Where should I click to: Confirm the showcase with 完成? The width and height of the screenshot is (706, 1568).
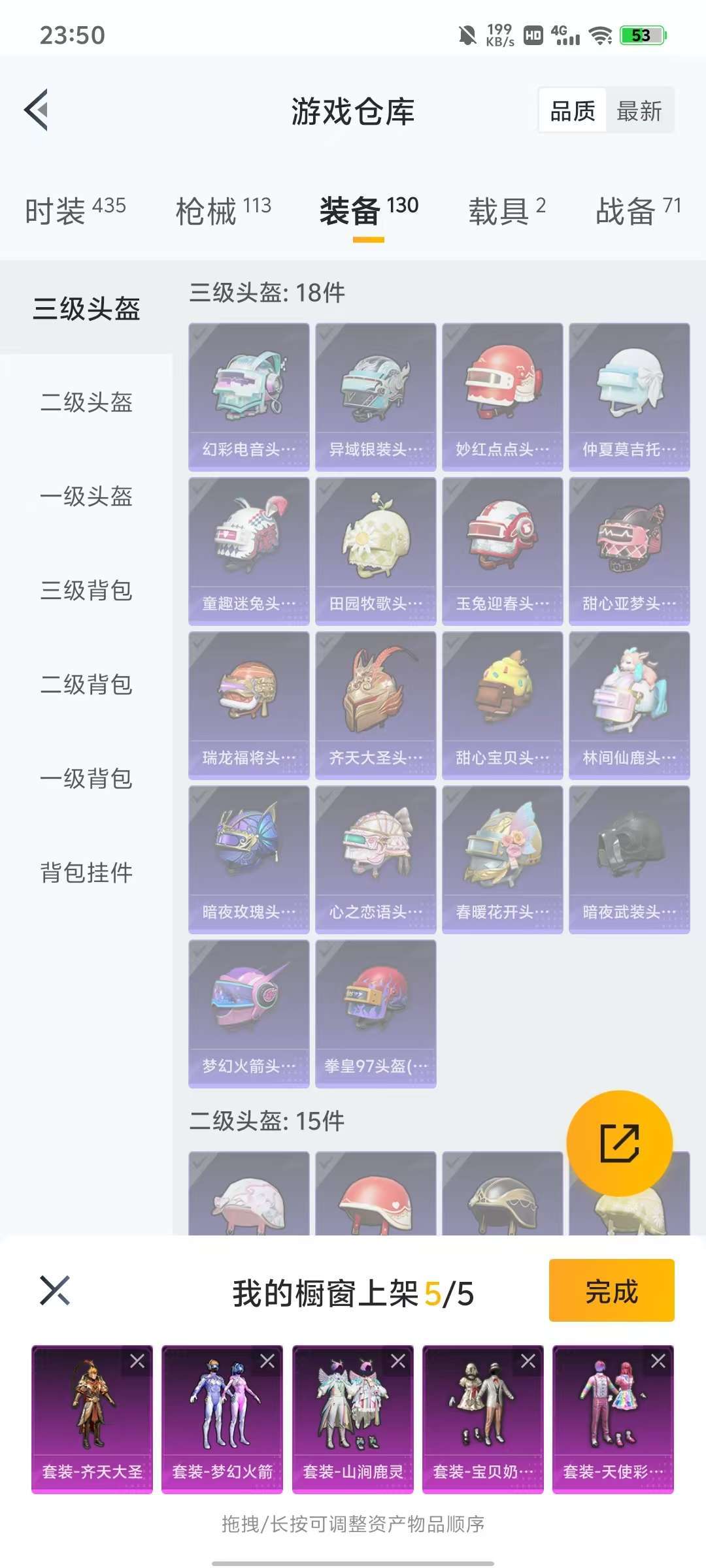611,1290
